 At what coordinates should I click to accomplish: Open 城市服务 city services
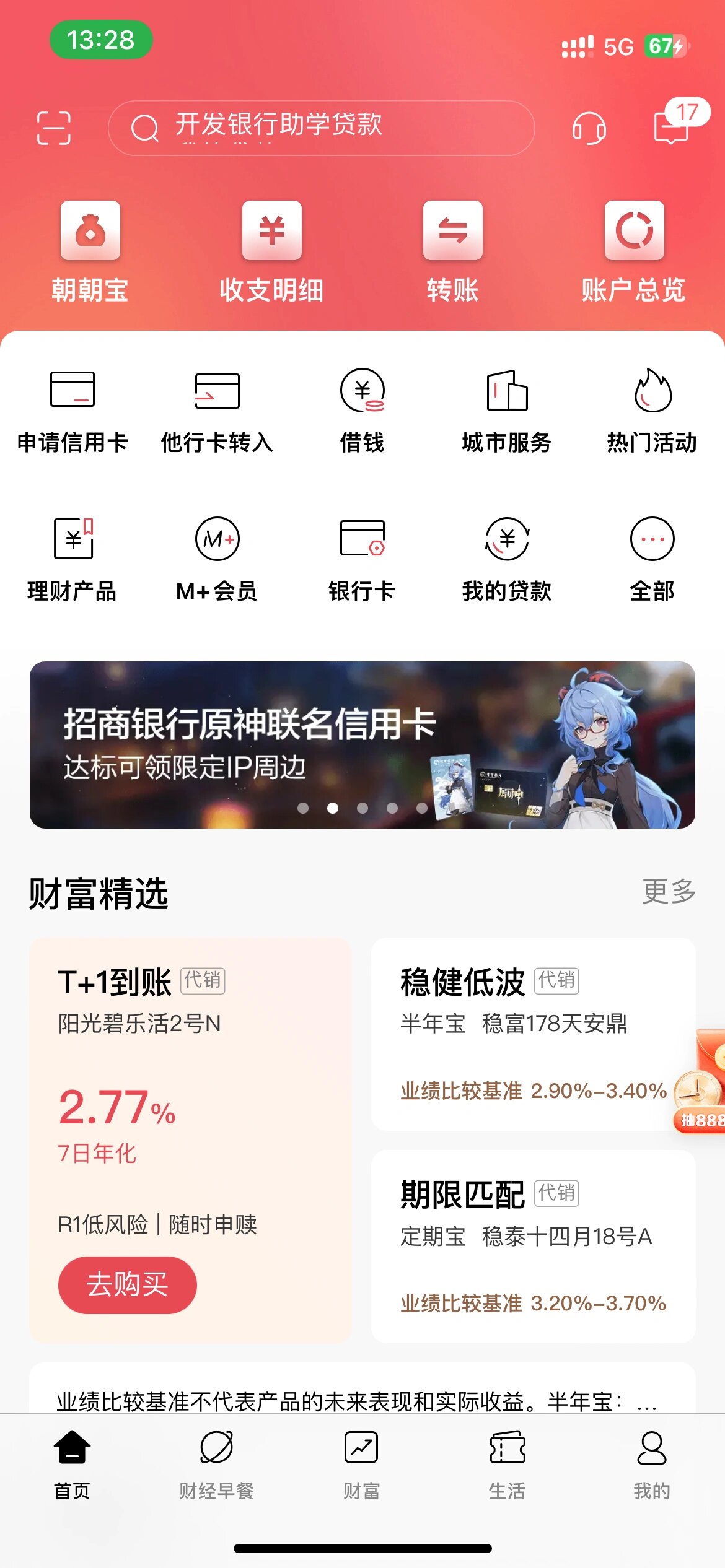click(x=507, y=409)
